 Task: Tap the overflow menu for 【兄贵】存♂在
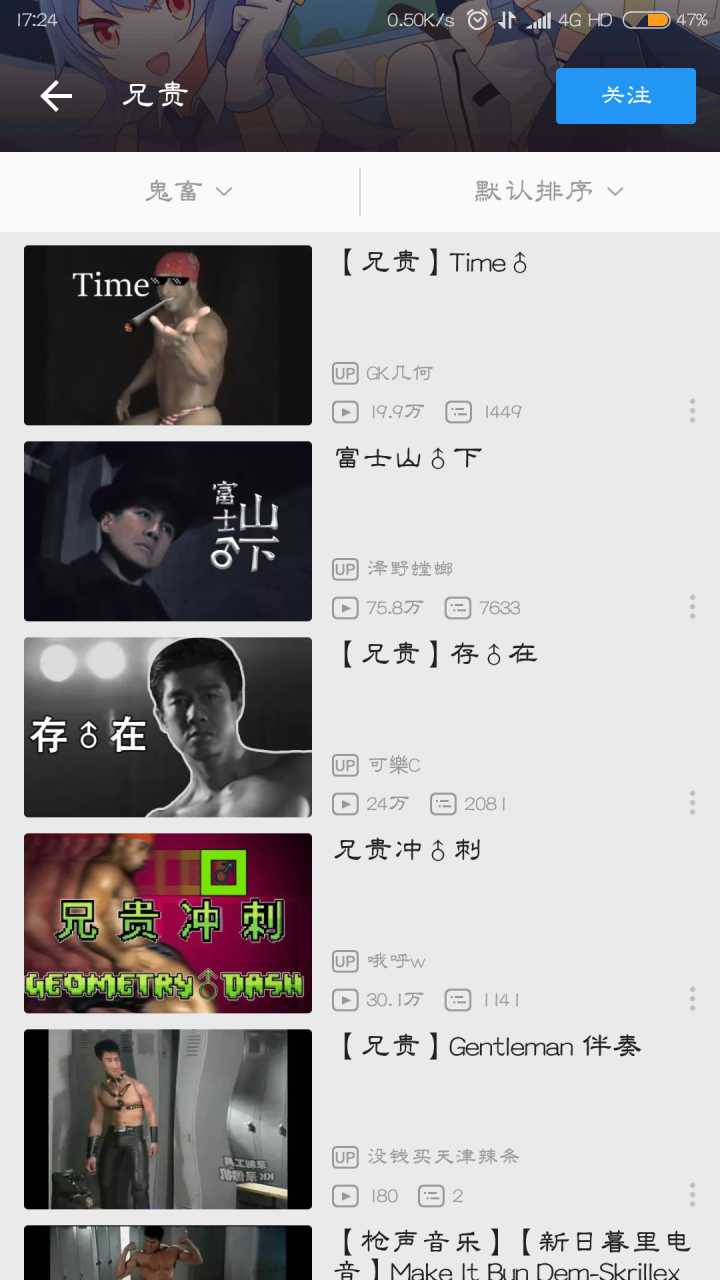pos(691,803)
